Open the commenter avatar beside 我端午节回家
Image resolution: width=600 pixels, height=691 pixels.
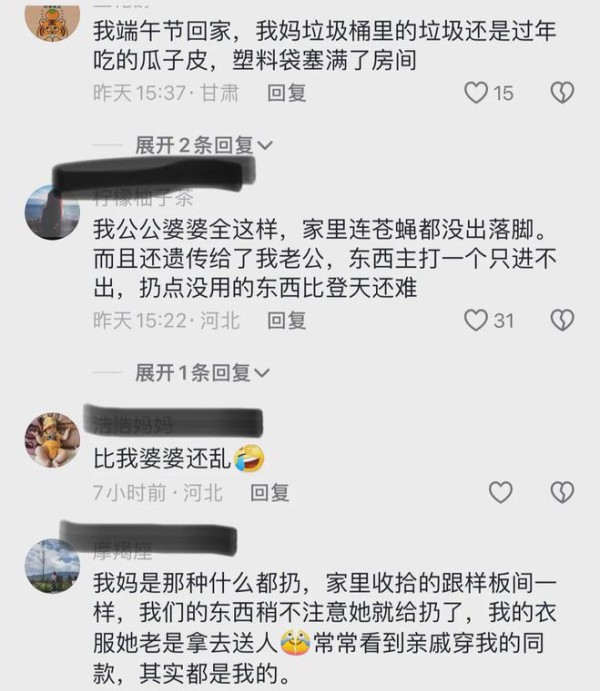[x=52, y=22]
